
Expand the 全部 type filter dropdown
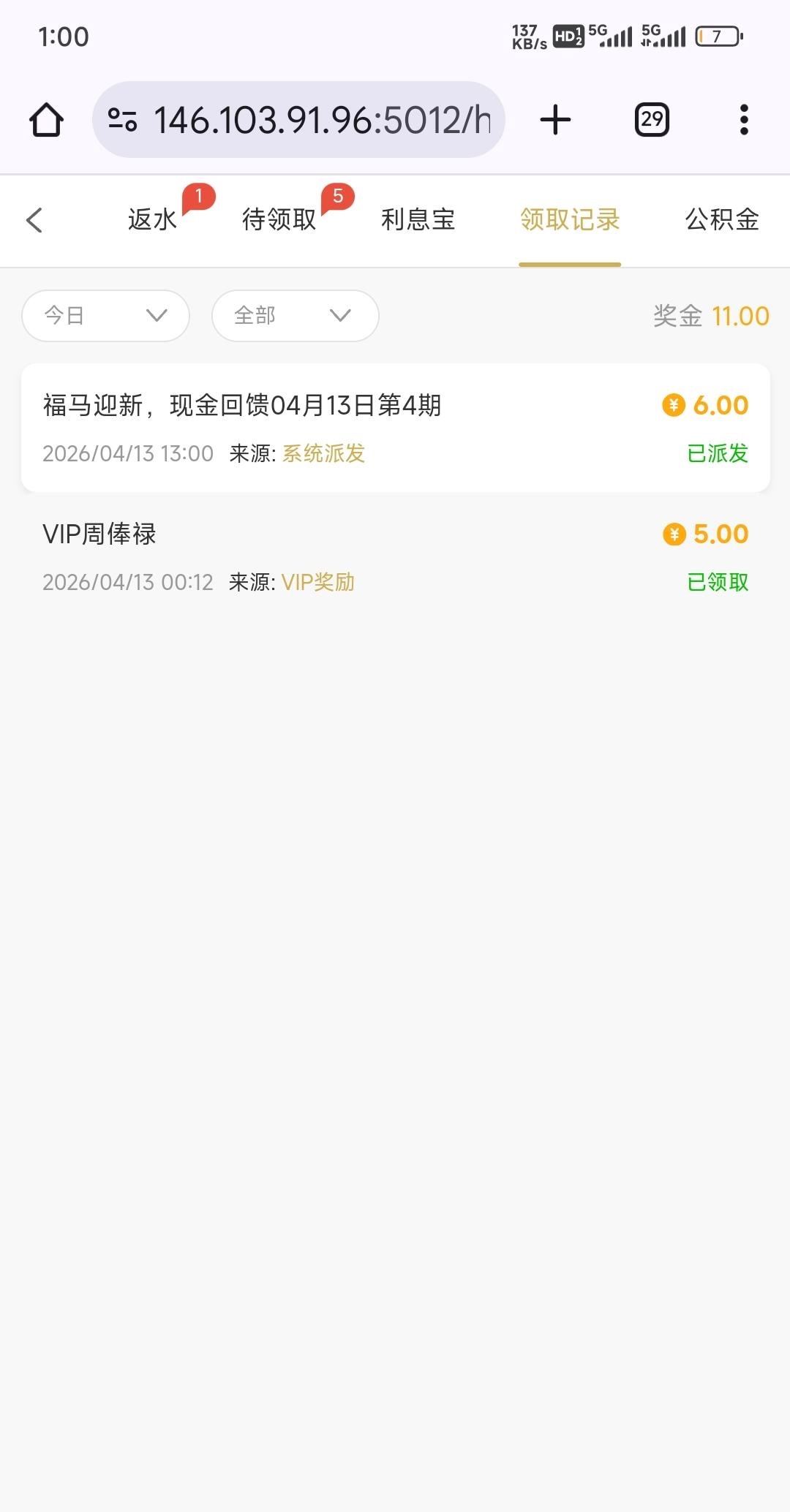295,316
